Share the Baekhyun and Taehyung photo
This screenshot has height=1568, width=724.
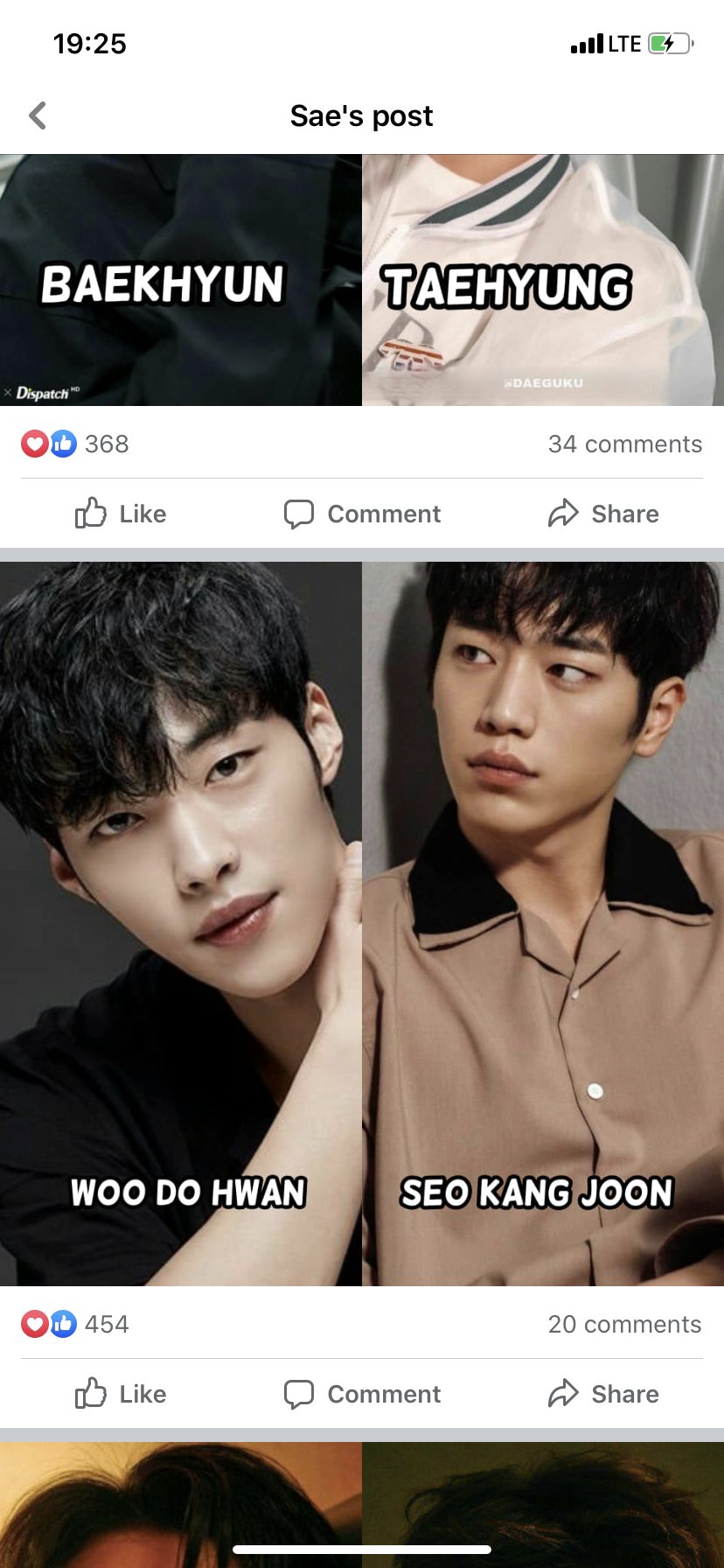(603, 514)
